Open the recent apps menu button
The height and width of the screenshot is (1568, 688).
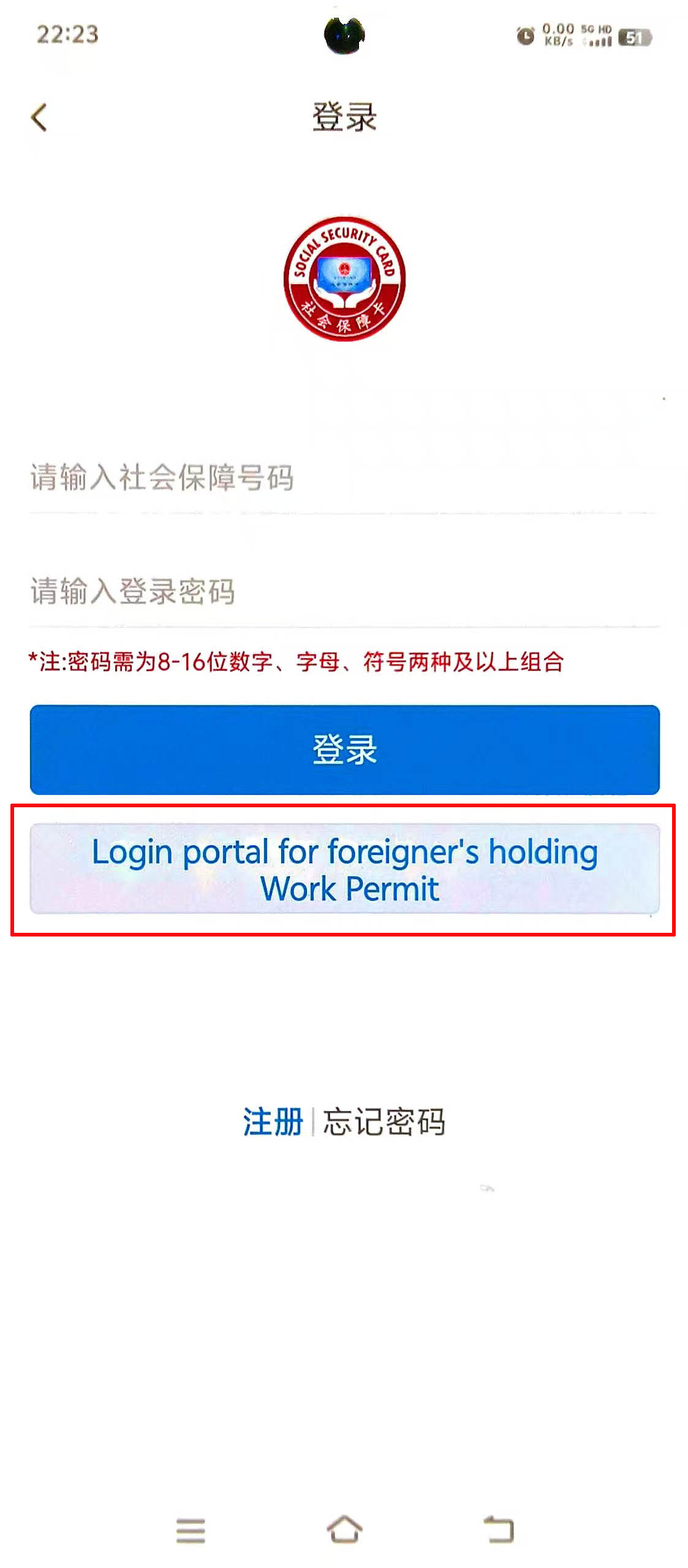tap(191, 1529)
